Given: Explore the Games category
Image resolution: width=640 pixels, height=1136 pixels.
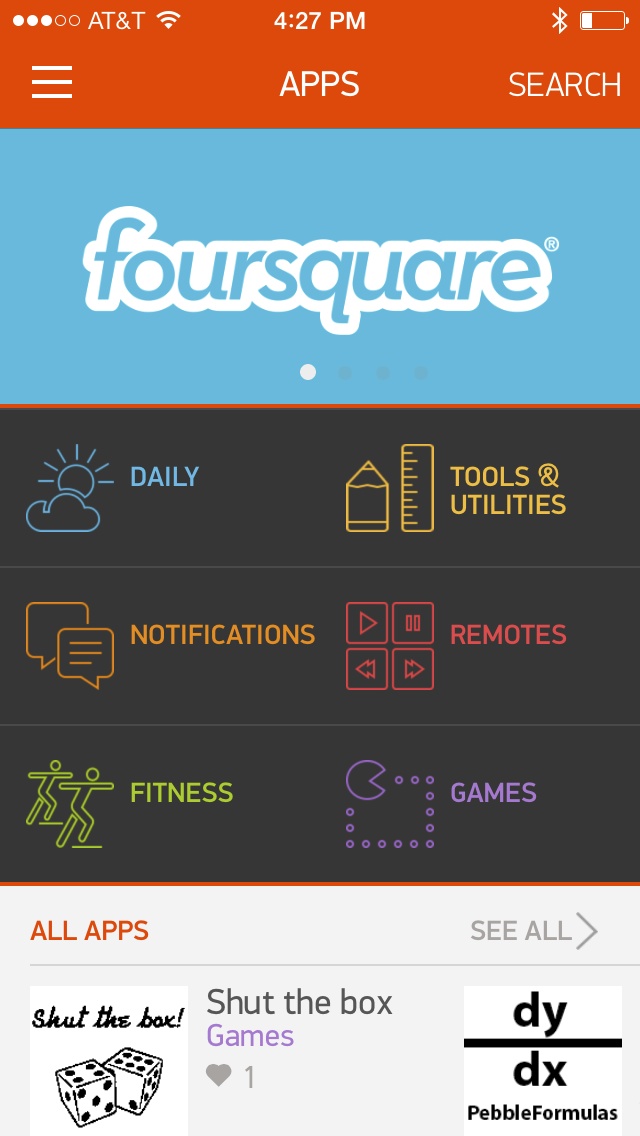Looking at the screenshot, I should pos(480,804).
